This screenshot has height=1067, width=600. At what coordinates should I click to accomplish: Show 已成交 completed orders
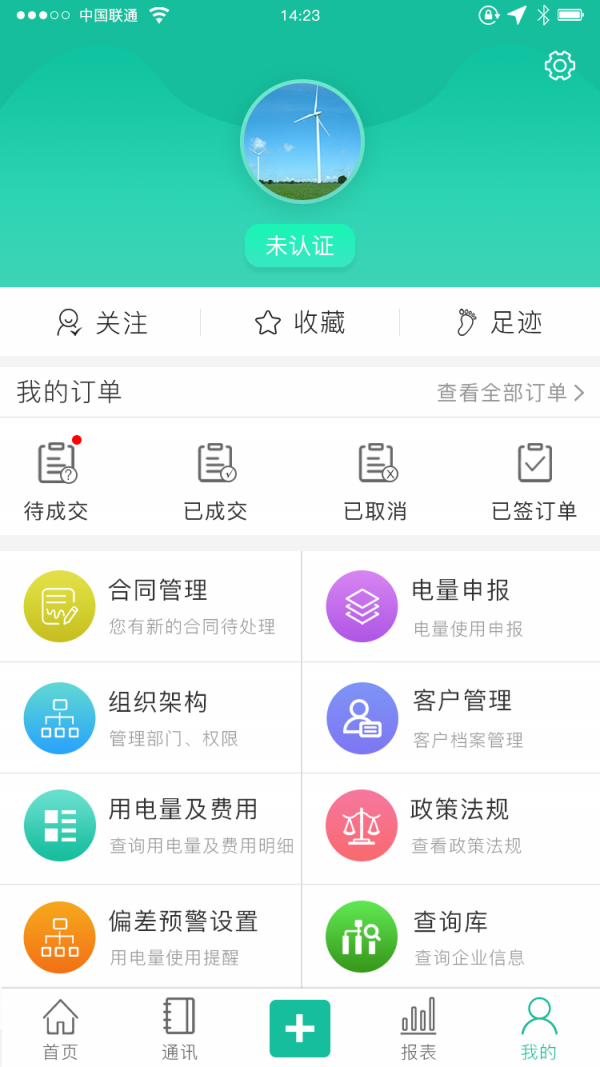pos(216,482)
